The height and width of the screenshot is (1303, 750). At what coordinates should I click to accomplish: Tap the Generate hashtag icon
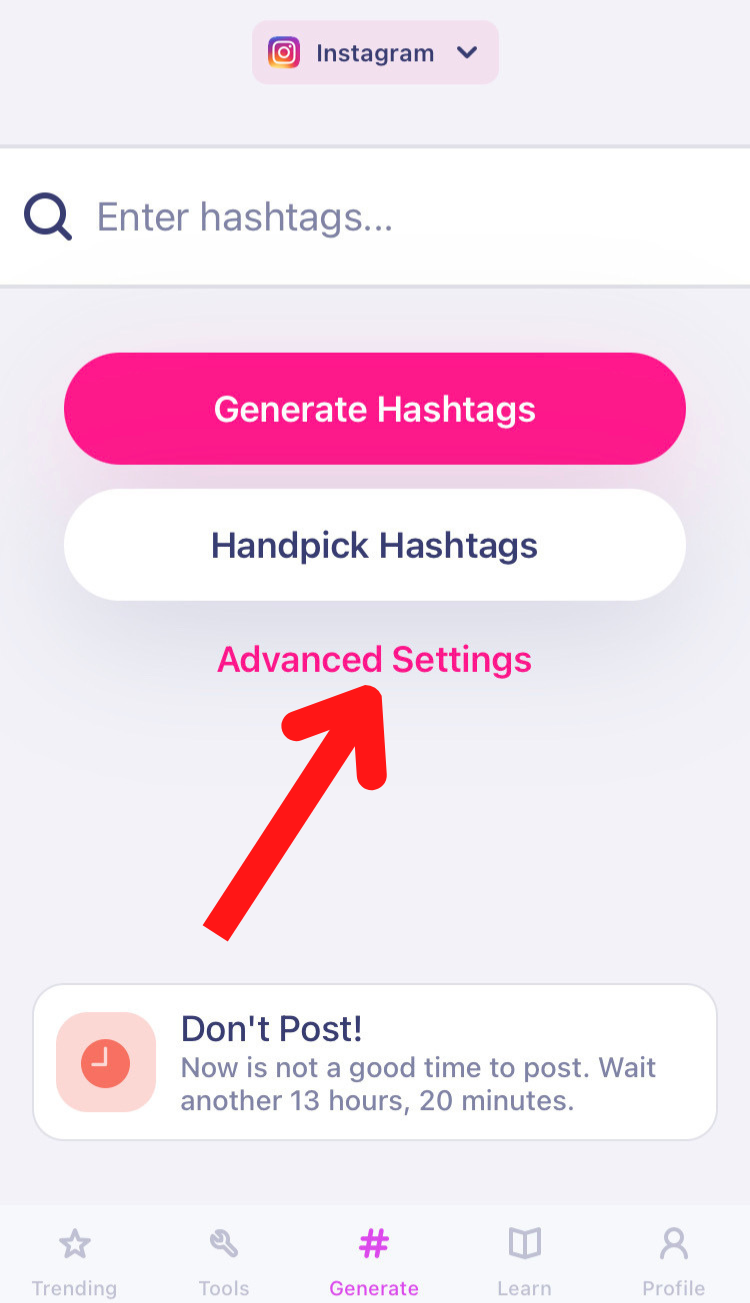374,1243
